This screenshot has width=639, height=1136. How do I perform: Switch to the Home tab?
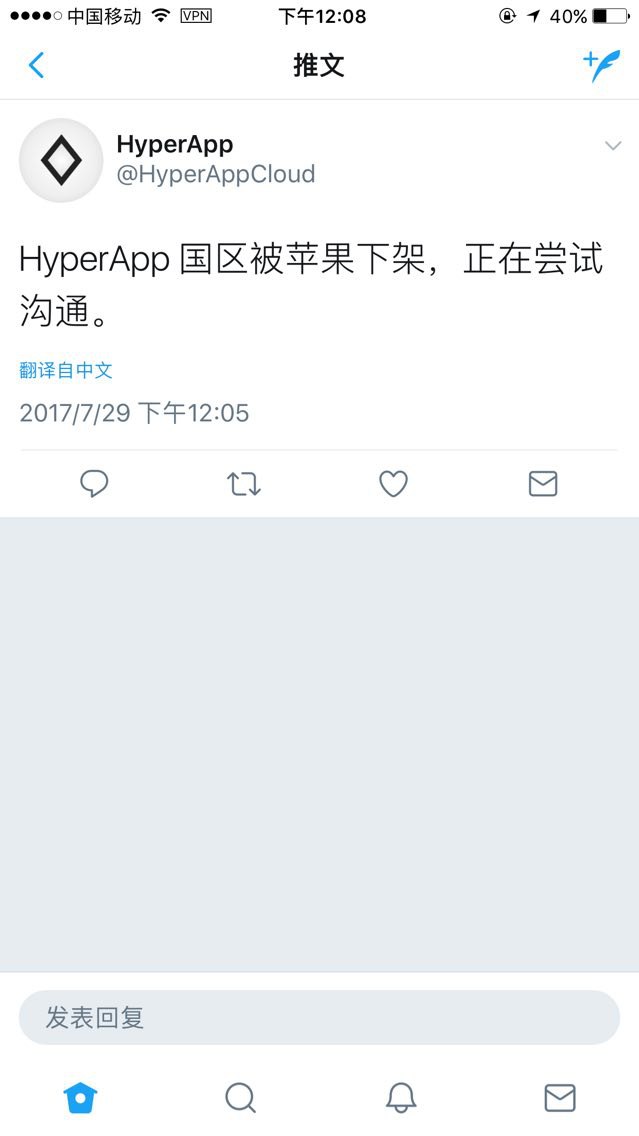(x=80, y=1098)
